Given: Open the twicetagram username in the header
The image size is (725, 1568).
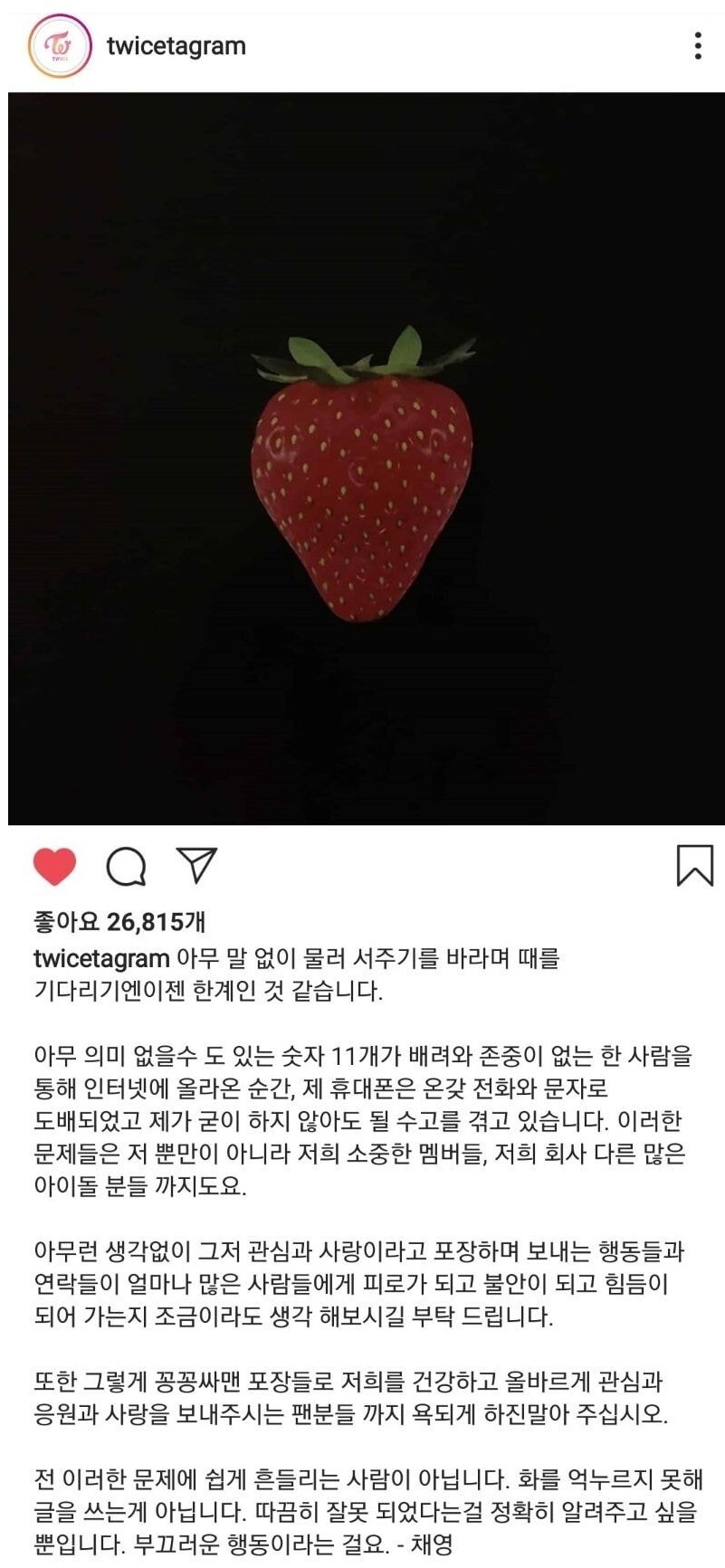Looking at the screenshot, I should pyautogui.click(x=176, y=46).
